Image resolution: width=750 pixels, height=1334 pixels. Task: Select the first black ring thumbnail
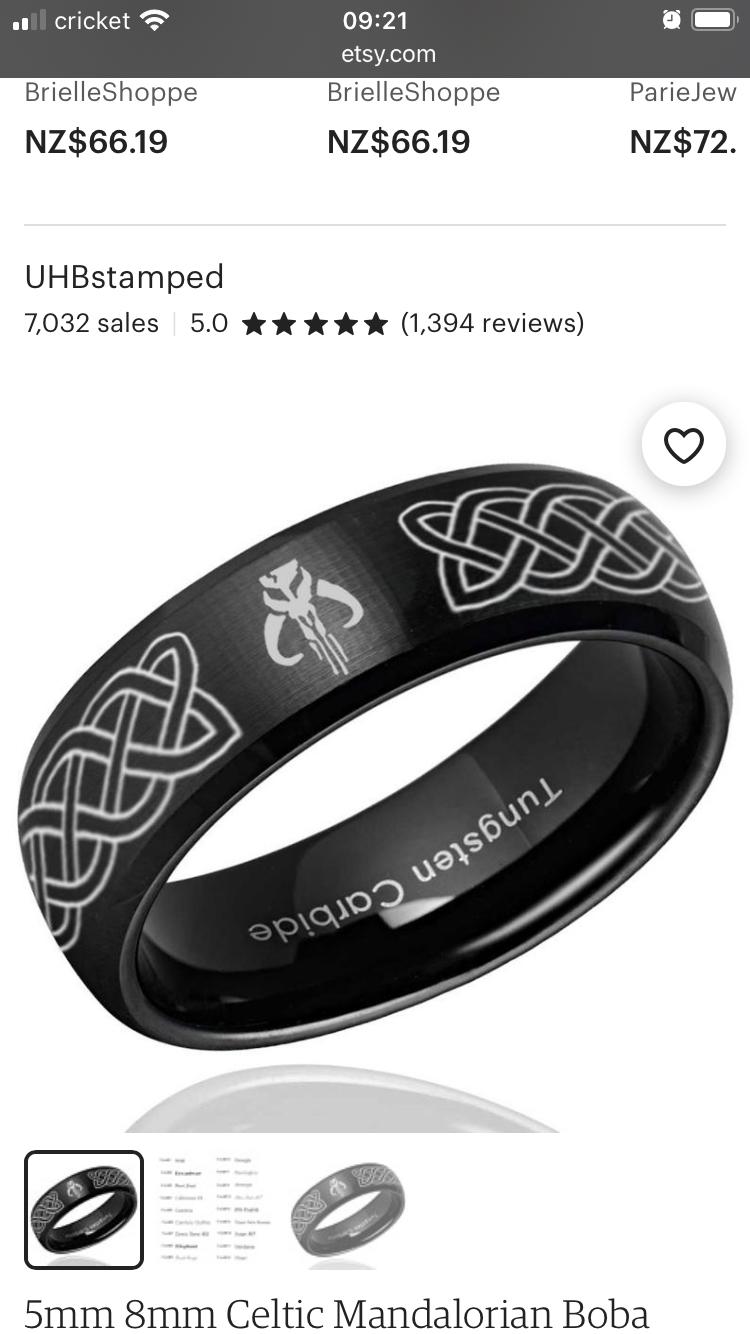click(84, 1209)
